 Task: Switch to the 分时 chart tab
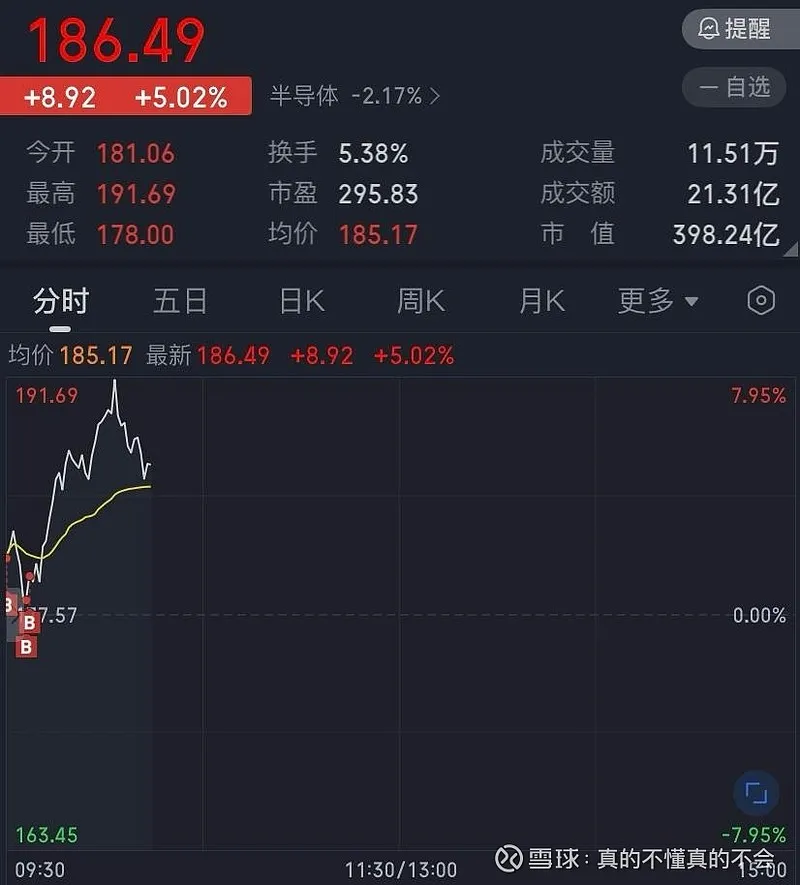coord(61,301)
